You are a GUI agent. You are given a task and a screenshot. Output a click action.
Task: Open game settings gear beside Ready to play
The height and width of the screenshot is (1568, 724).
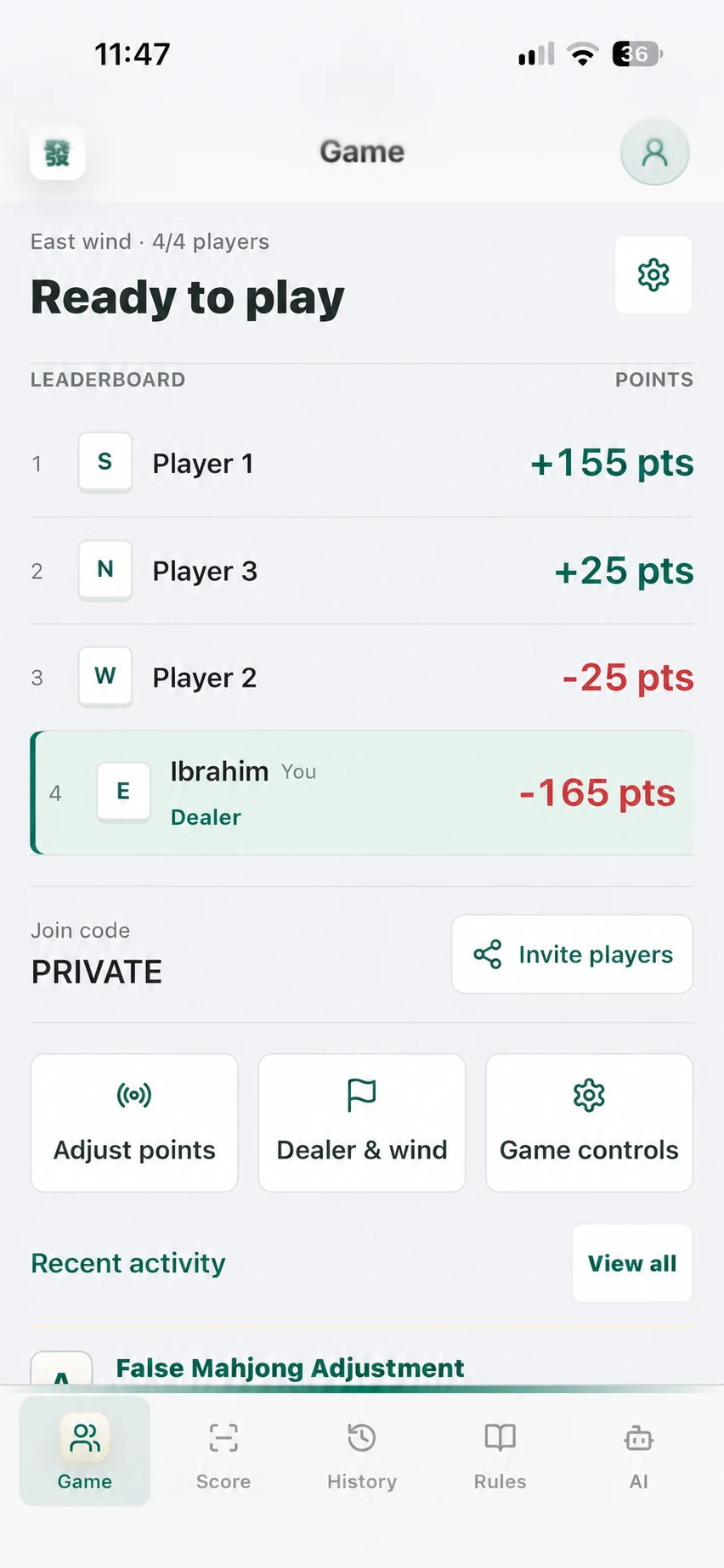[x=653, y=275]
